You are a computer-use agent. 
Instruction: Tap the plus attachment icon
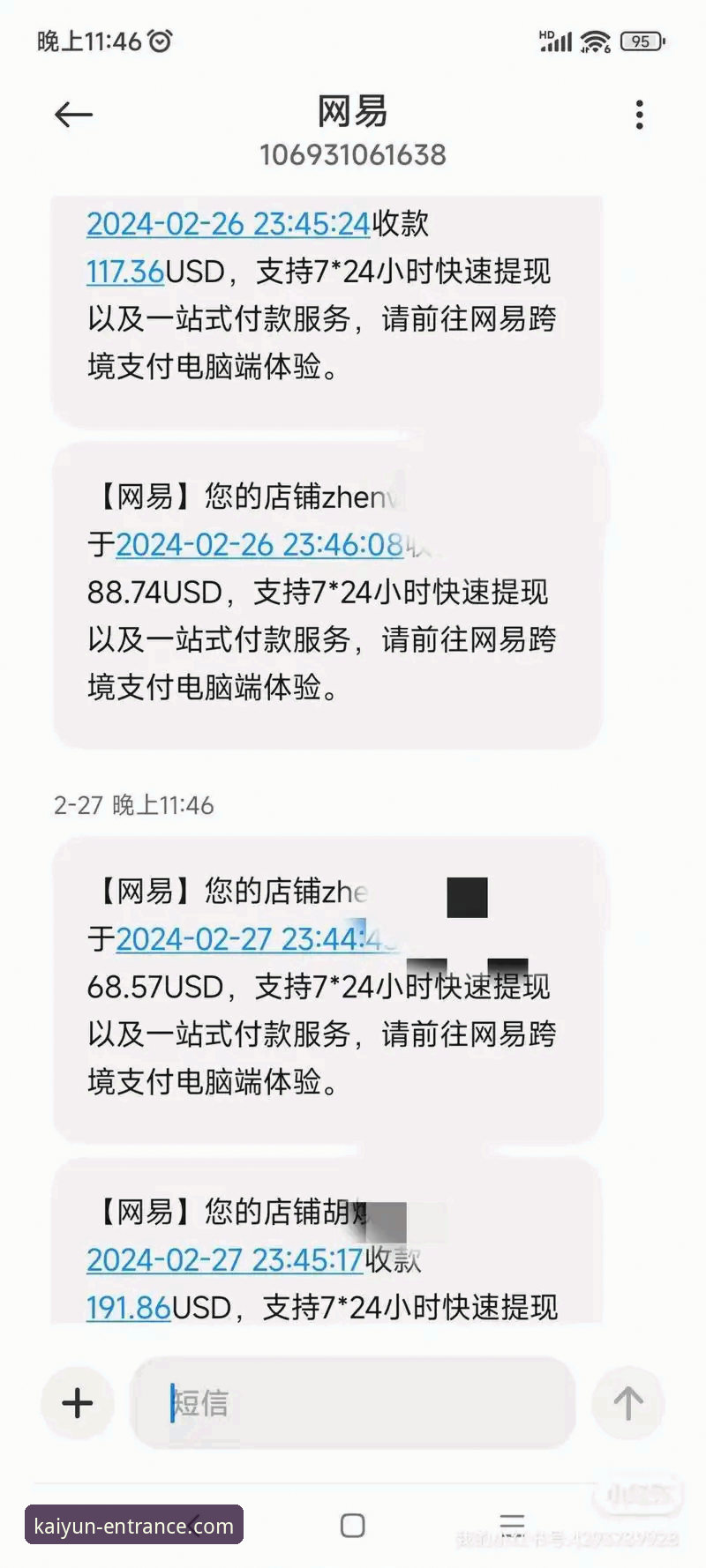[77, 1404]
